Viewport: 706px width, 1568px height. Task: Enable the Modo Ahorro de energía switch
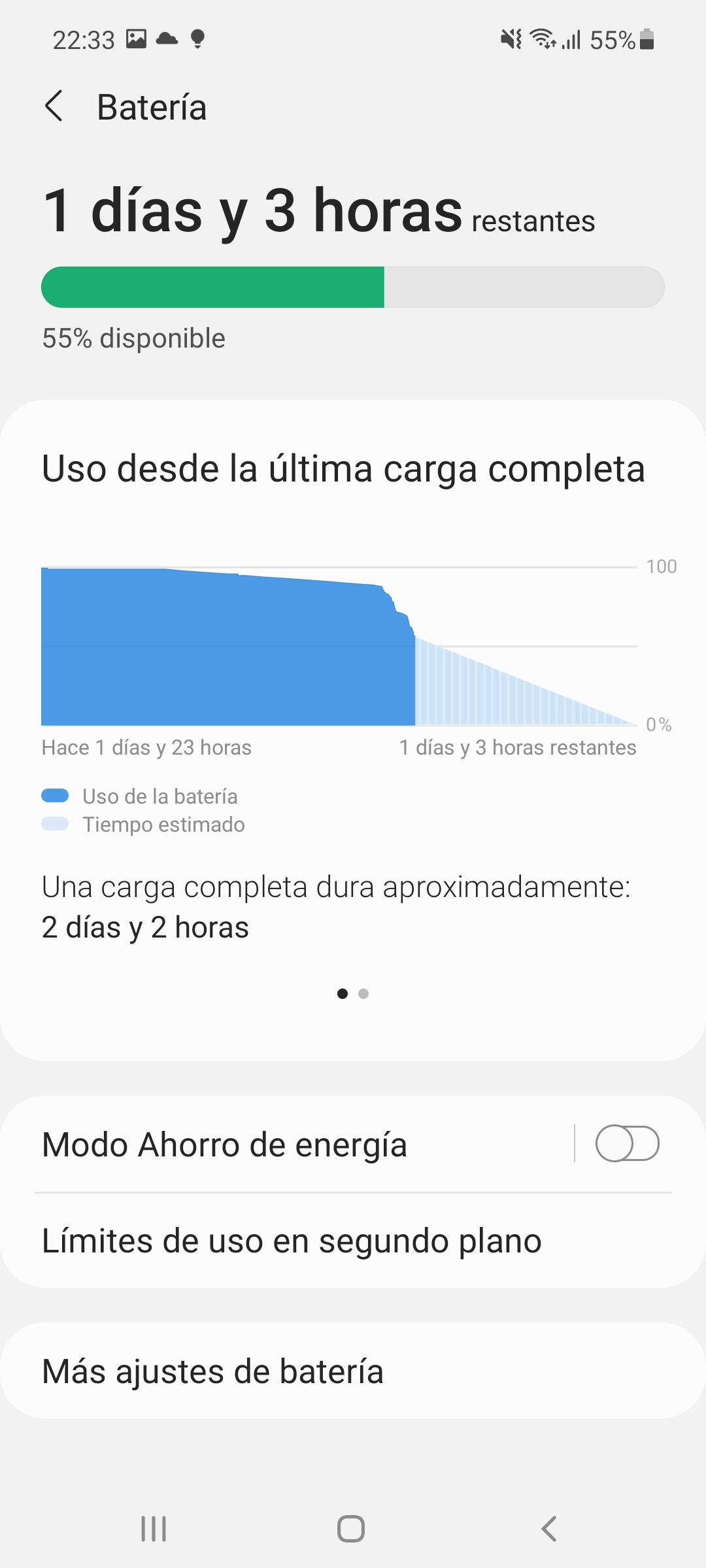coord(627,1143)
